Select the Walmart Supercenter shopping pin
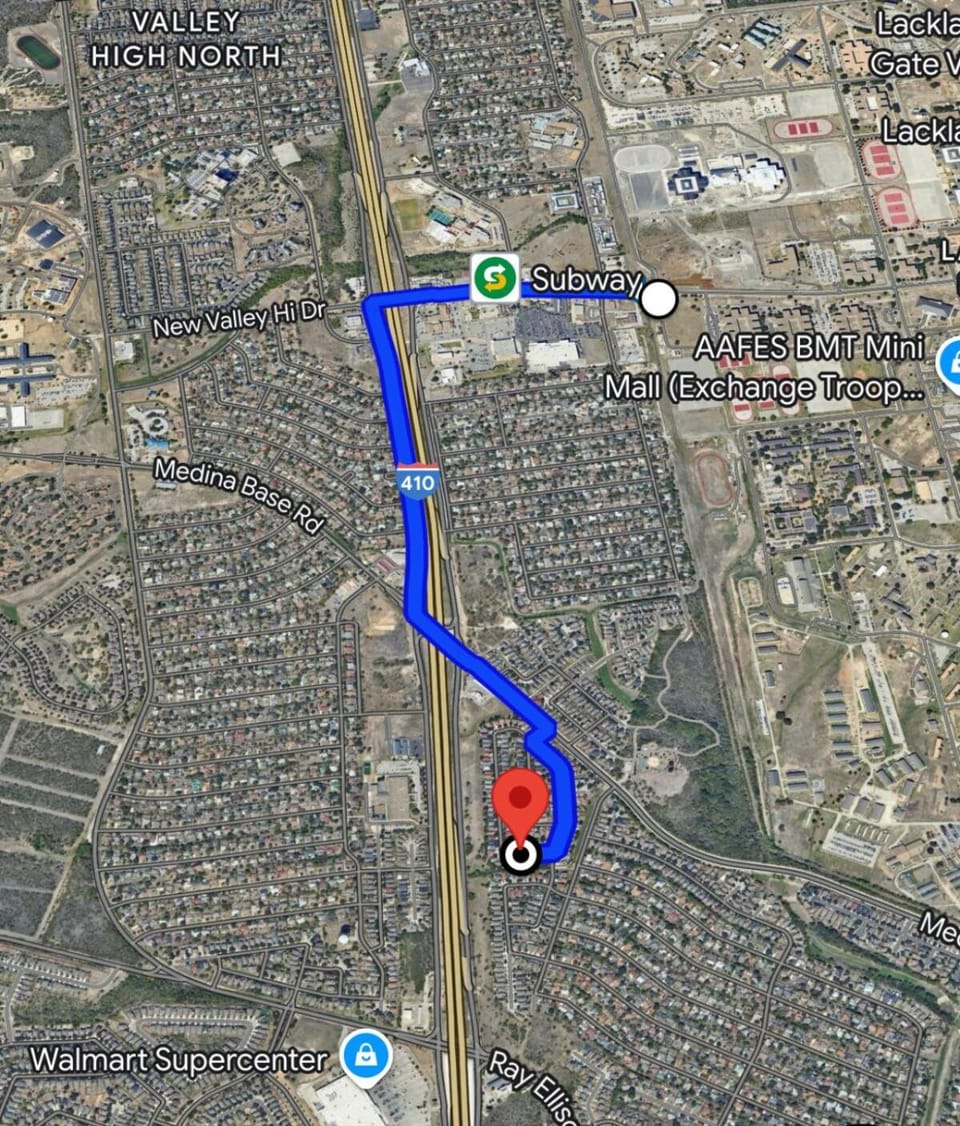 click(x=366, y=1058)
